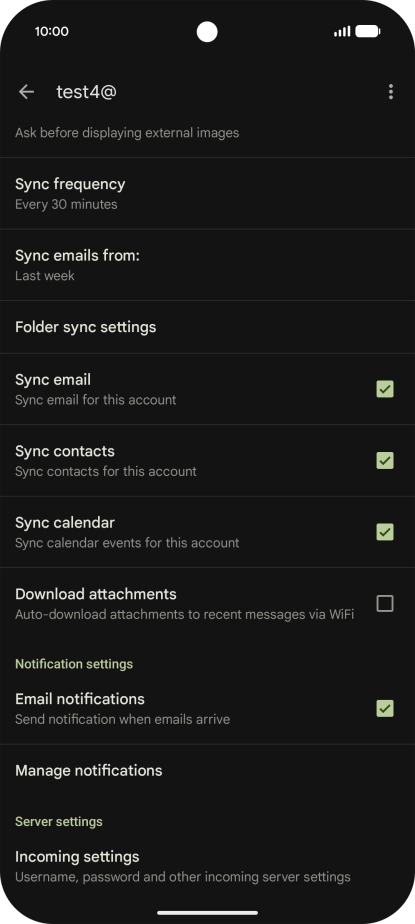Turn off the Sync calendar checkbox
Screen dimensions: 415x924
(385, 532)
